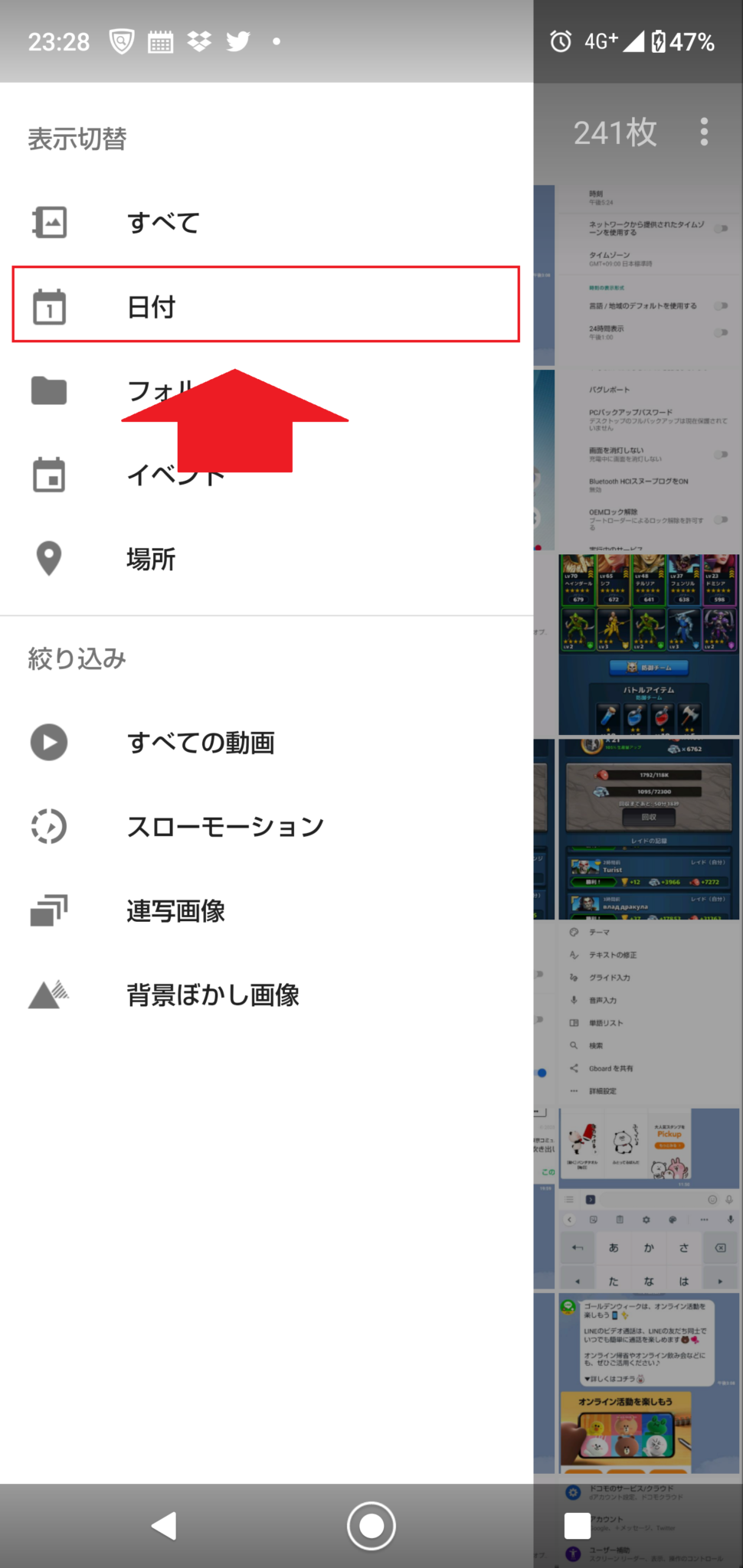The width and height of the screenshot is (743, 1568).
Task: Filter by スローモーション videos
Action: tap(225, 827)
